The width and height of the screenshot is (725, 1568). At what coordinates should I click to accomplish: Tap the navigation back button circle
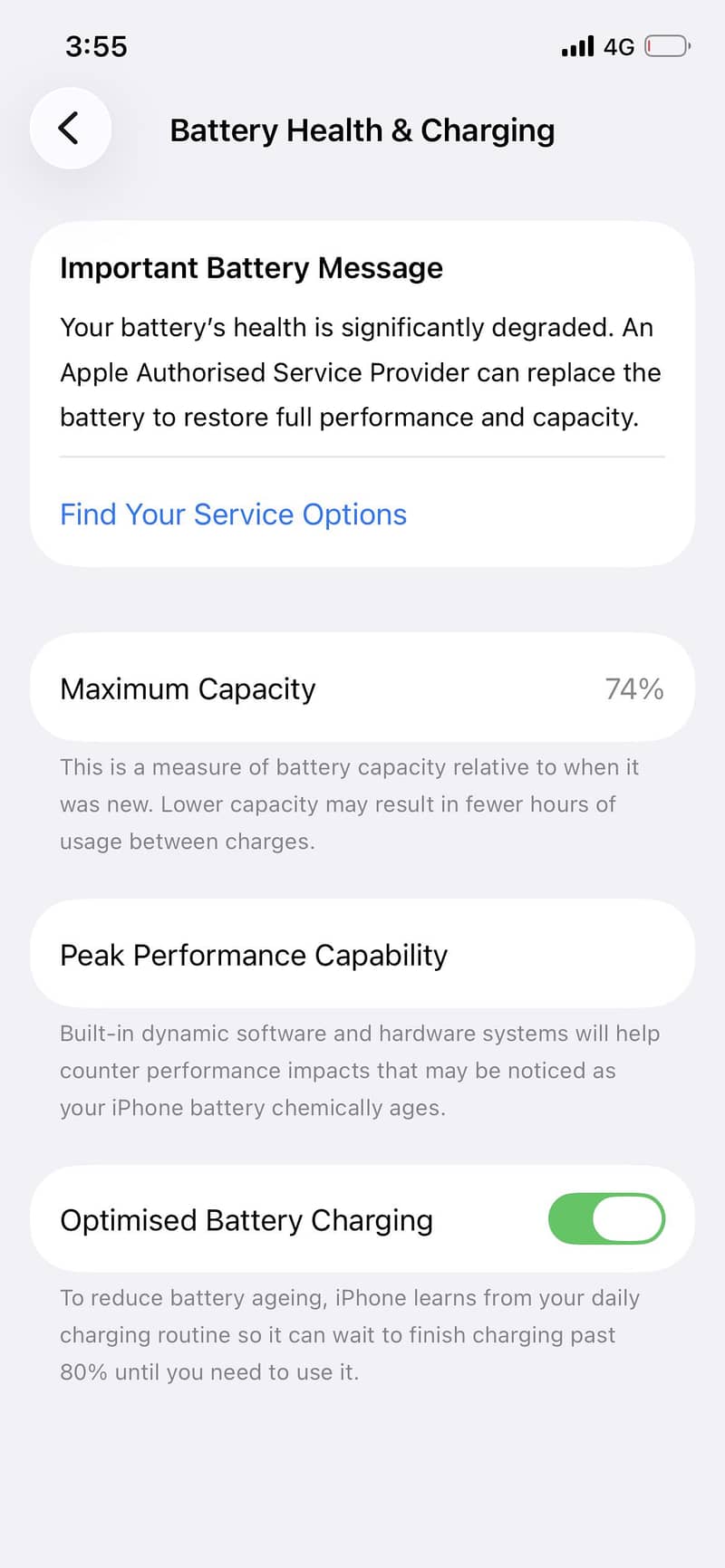(x=71, y=129)
